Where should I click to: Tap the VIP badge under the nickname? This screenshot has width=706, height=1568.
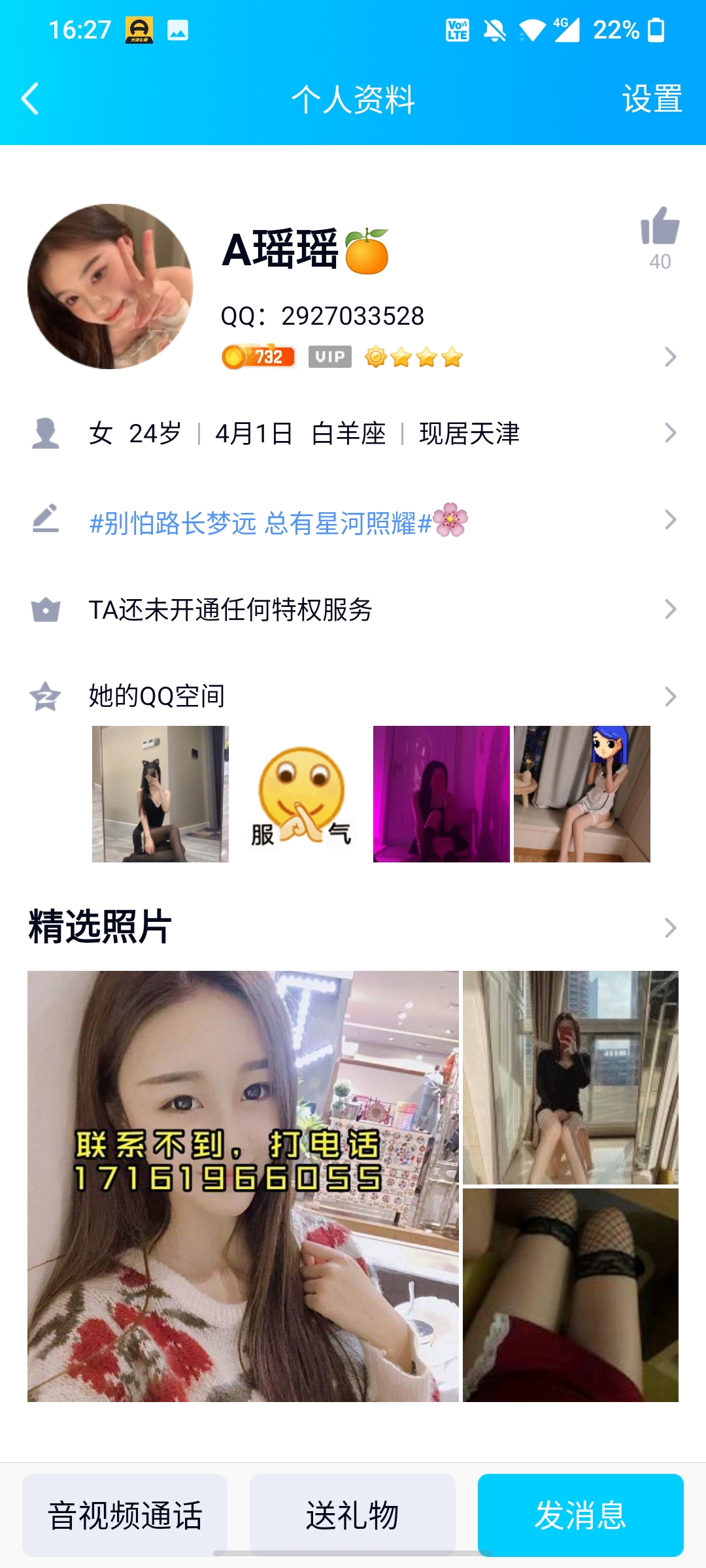(330, 357)
